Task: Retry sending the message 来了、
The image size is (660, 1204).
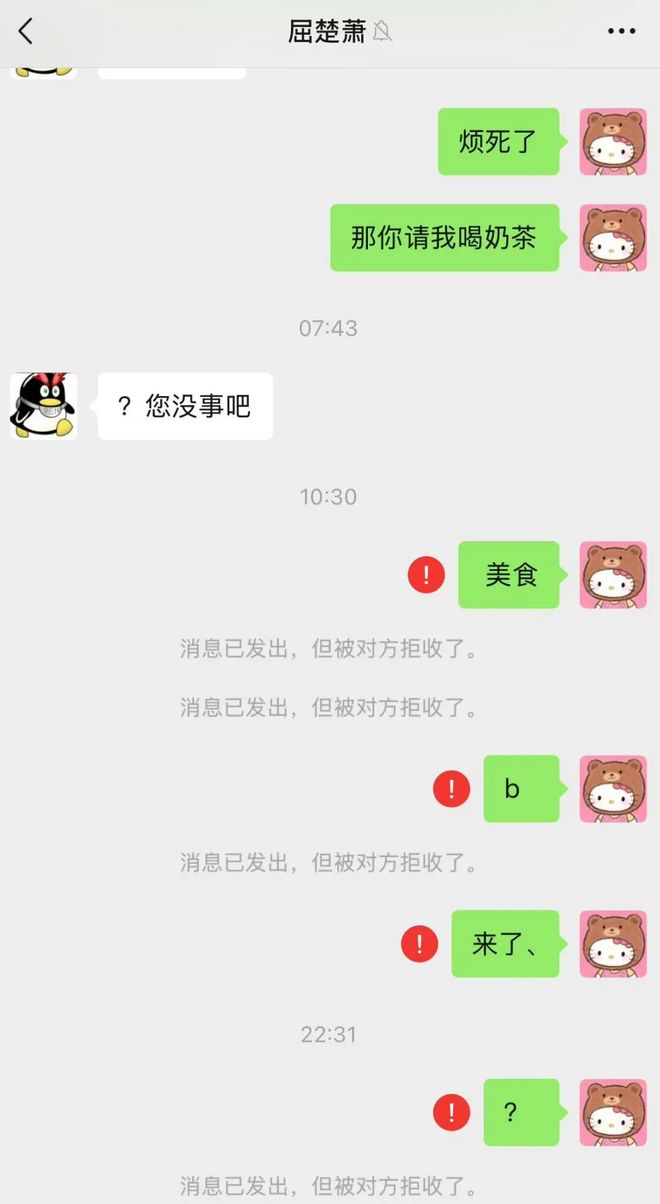Action: pyautogui.click(x=419, y=944)
